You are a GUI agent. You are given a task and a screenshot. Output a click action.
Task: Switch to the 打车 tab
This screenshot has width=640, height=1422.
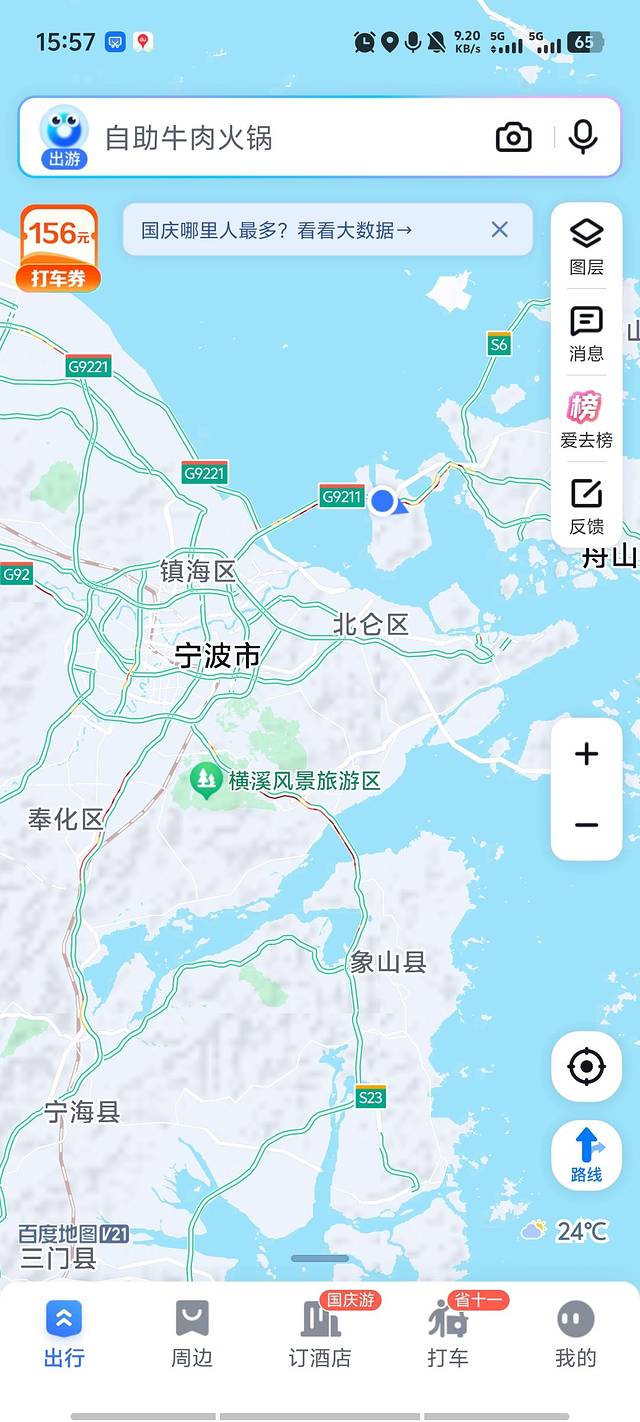point(448,1334)
